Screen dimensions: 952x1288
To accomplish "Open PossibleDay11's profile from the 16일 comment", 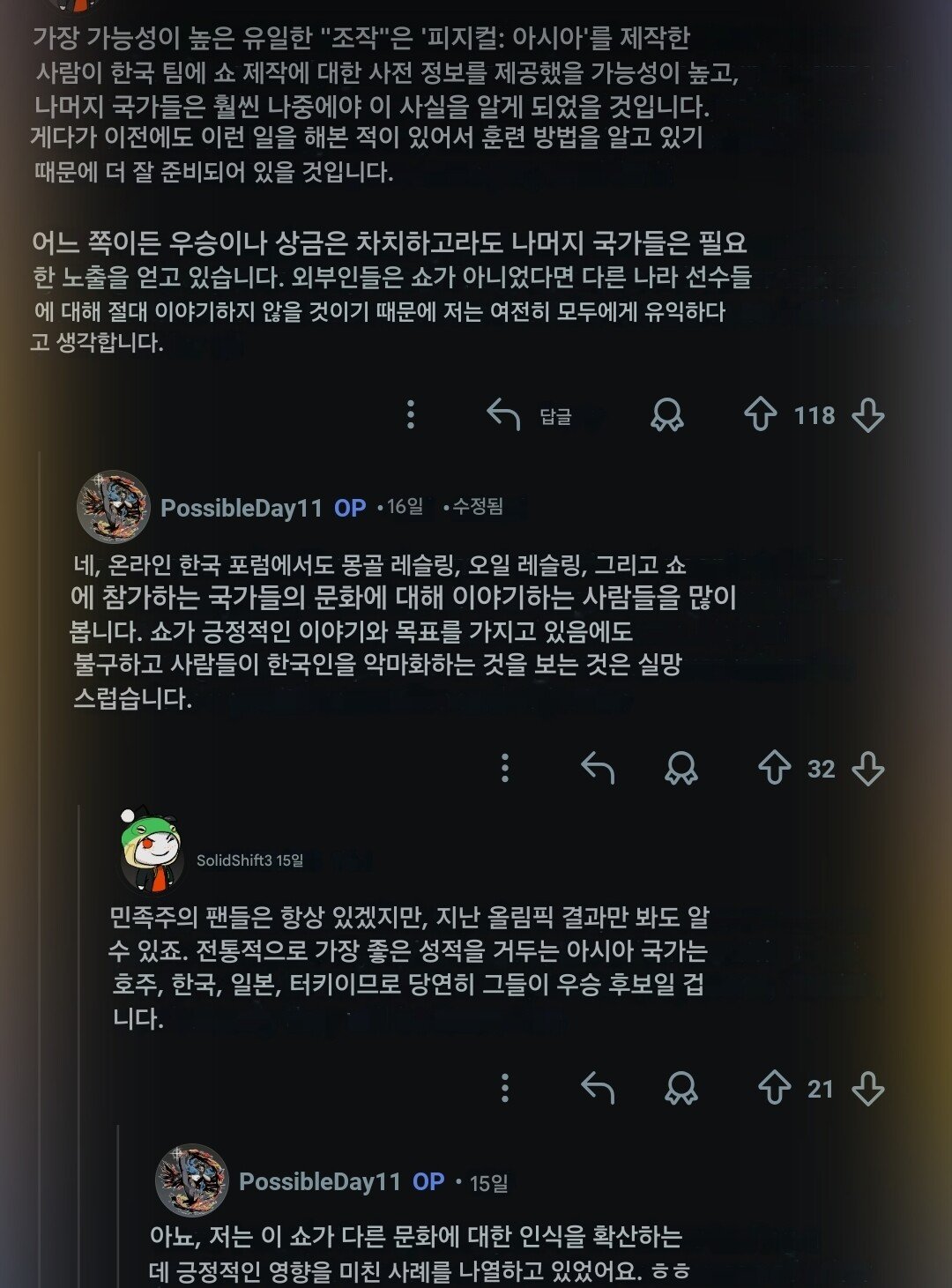I will (x=241, y=508).
